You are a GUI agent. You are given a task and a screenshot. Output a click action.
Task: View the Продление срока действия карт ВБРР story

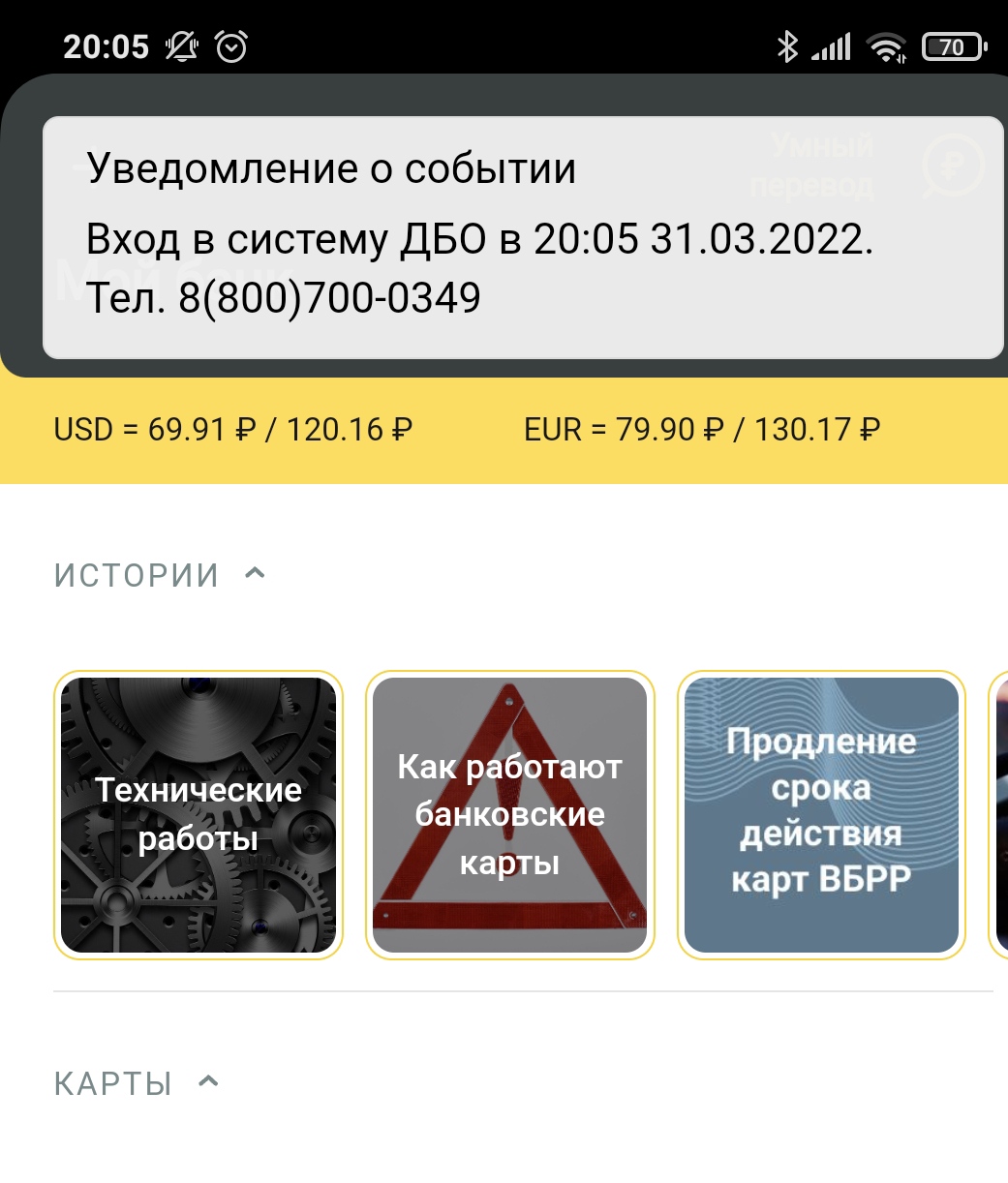821,814
